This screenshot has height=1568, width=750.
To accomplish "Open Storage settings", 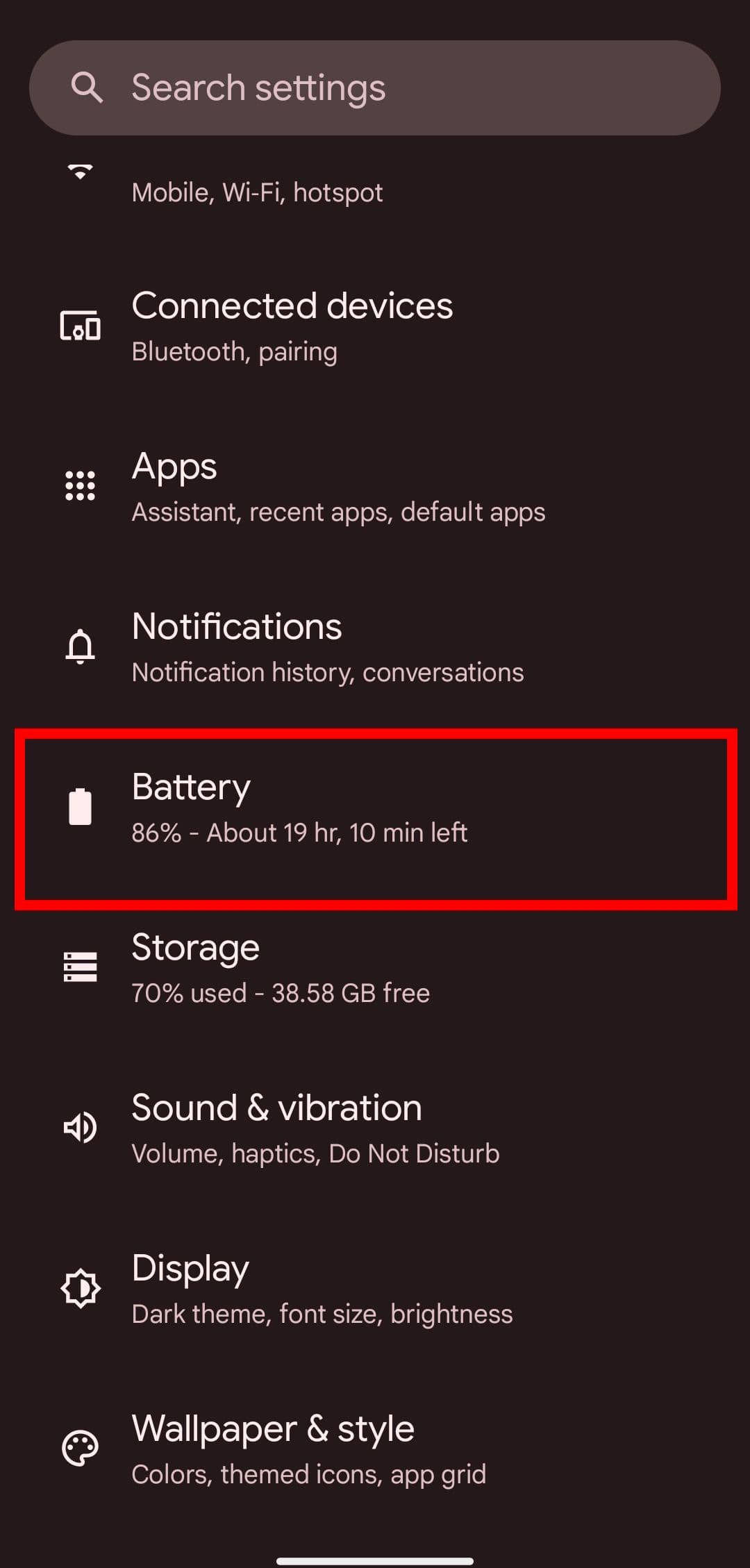I will pos(281,969).
